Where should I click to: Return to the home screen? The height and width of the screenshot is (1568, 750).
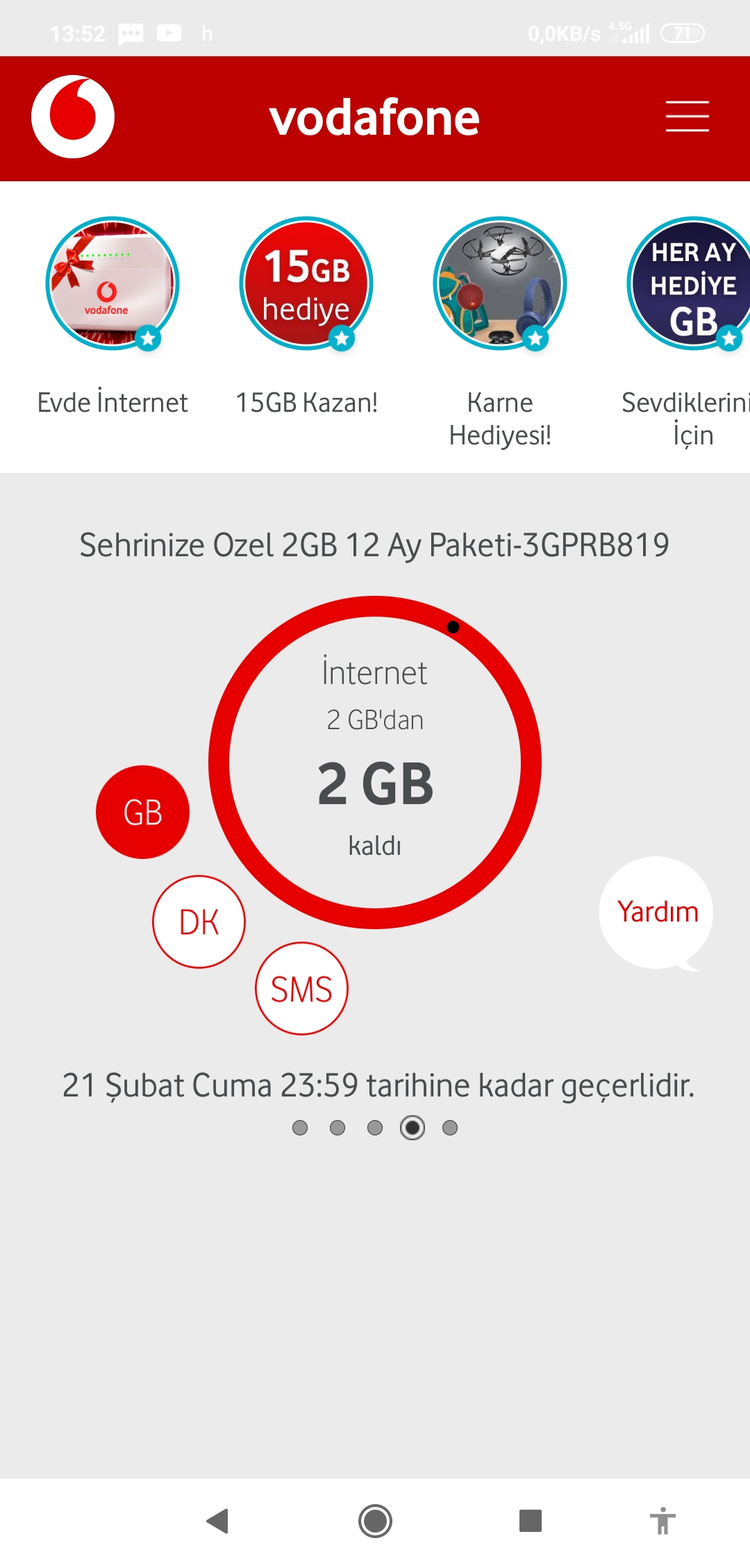coord(375,1521)
